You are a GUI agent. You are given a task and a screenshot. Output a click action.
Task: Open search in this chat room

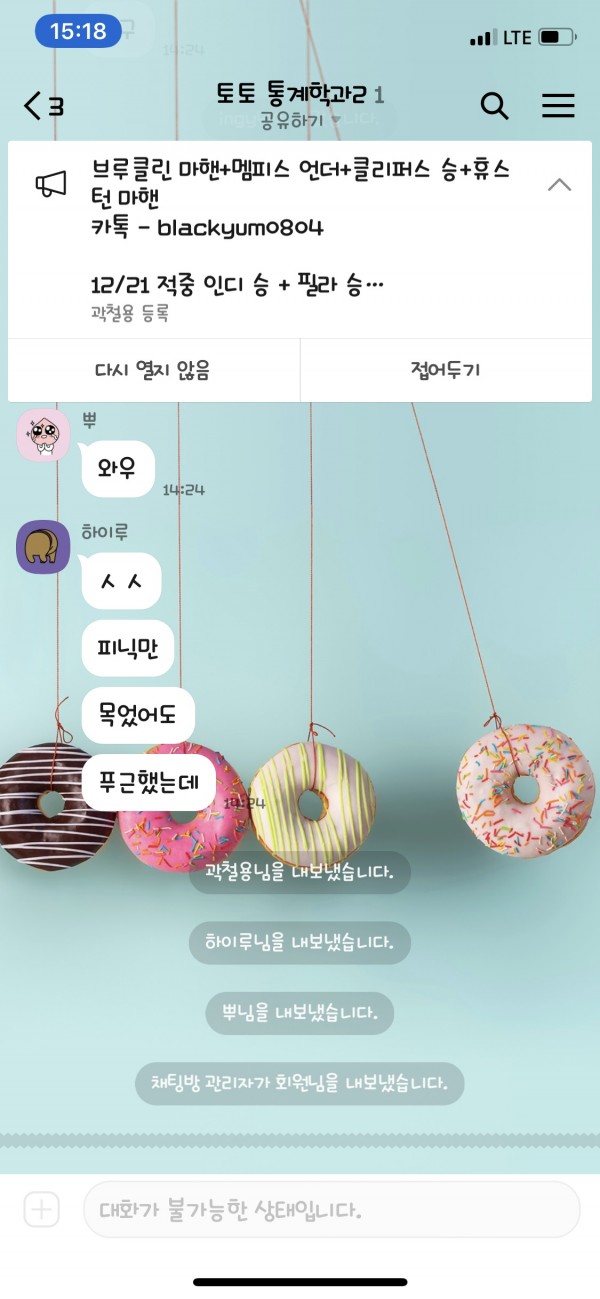coord(494,105)
